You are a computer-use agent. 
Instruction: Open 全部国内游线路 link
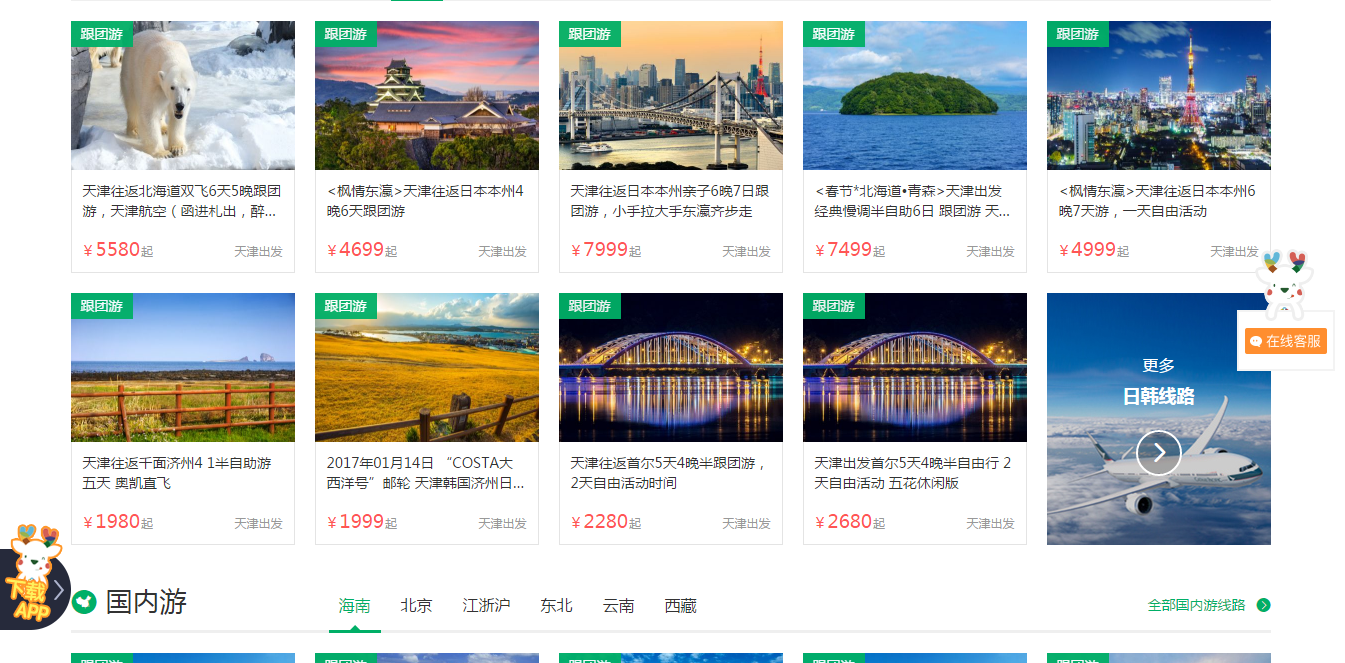(x=1207, y=605)
